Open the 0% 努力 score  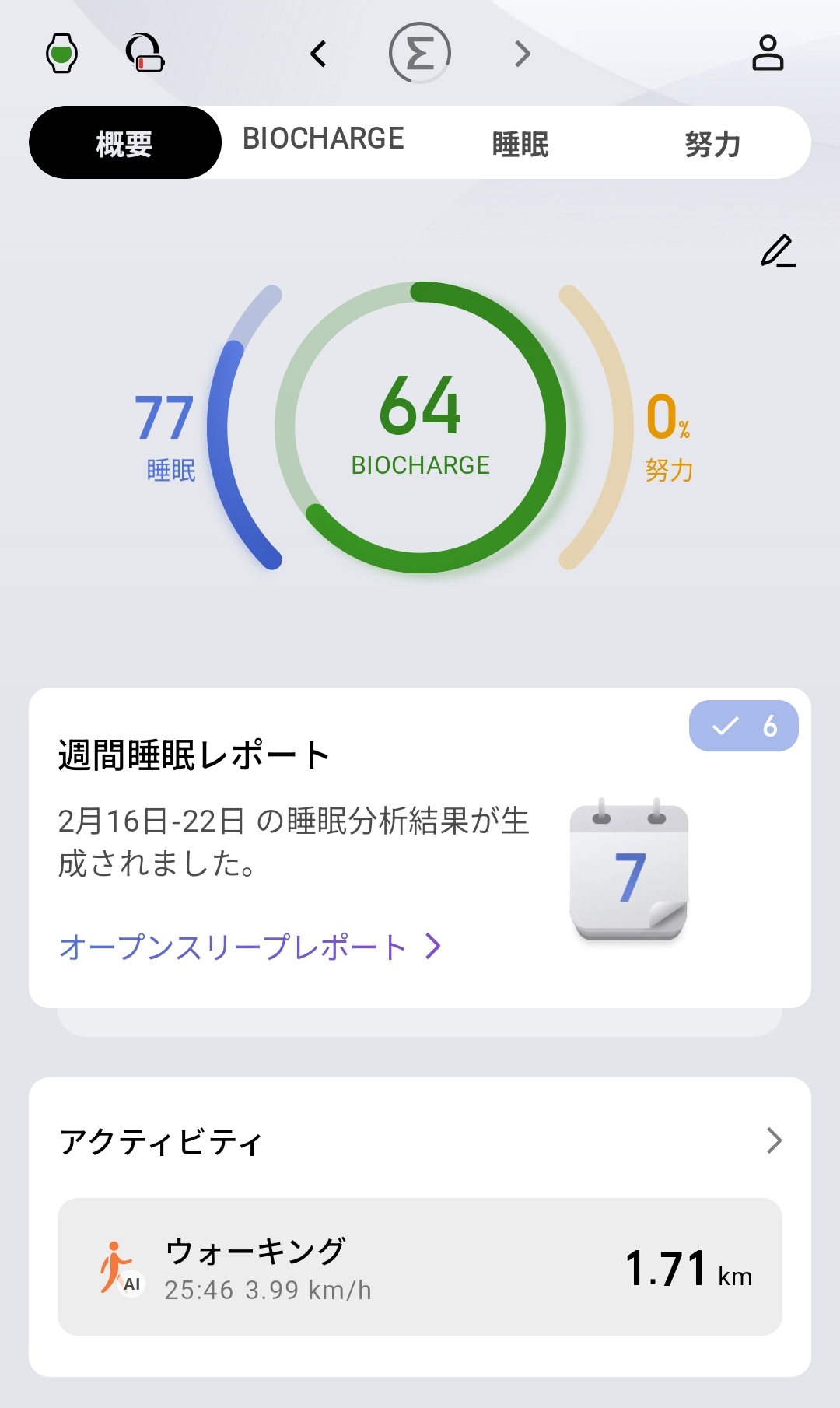point(668,436)
